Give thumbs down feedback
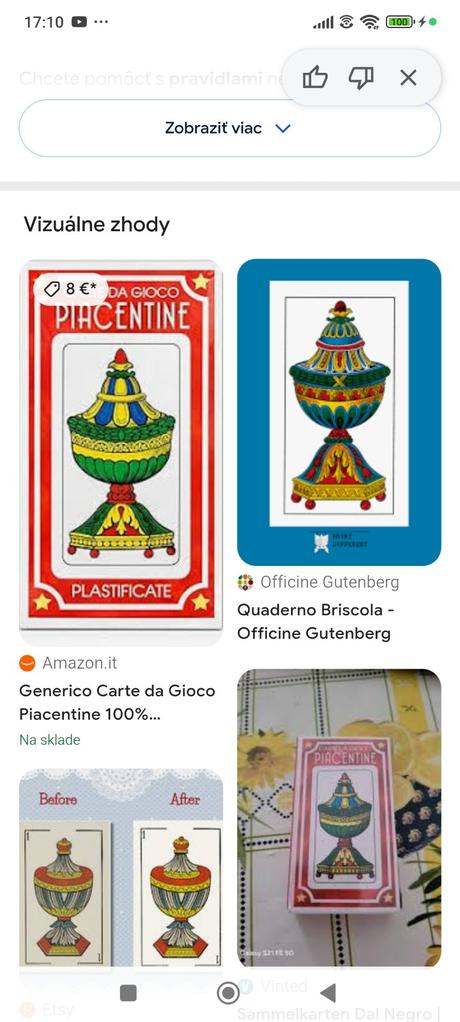460x1022 pixels. pos(361,78)
